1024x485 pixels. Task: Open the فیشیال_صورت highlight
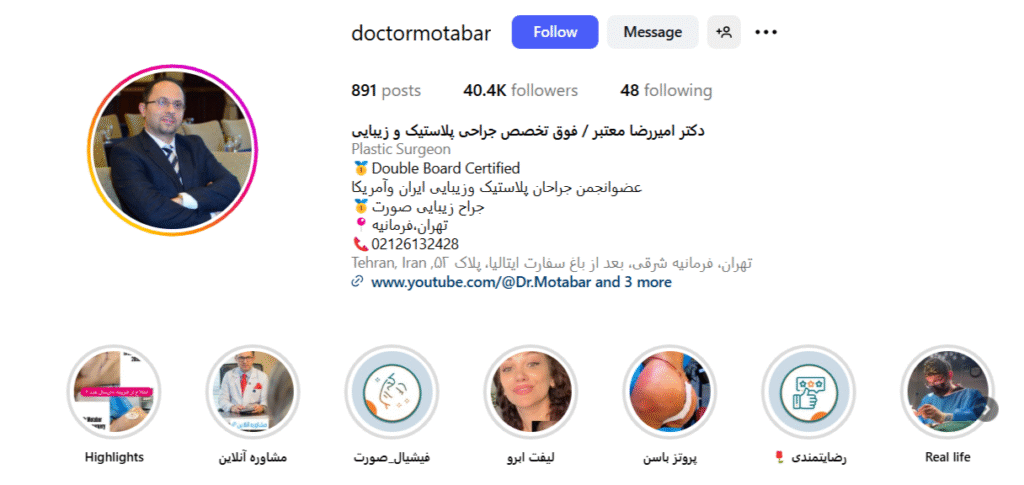click(x=390, y=391)
